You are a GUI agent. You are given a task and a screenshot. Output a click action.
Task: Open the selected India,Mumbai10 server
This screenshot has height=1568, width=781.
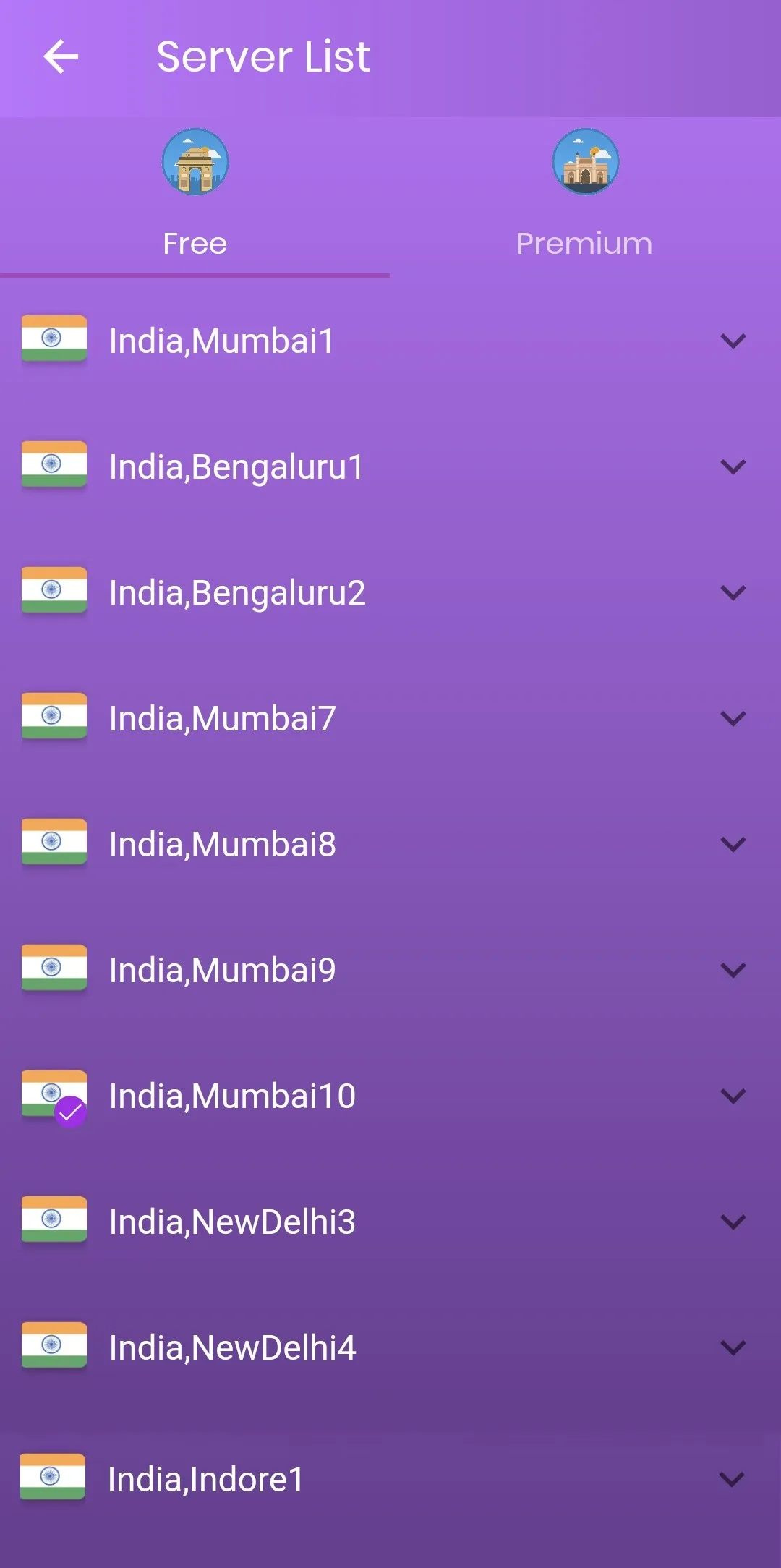232,1096
